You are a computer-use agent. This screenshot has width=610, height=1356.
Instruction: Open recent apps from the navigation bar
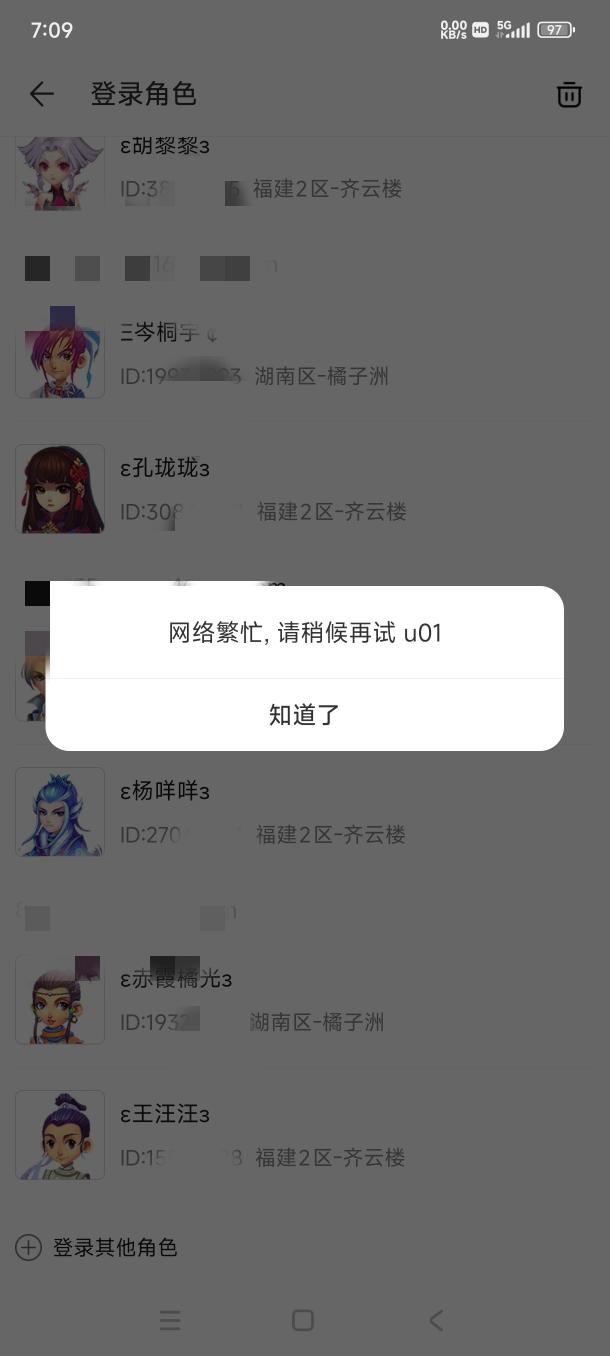pos(170,1320)
